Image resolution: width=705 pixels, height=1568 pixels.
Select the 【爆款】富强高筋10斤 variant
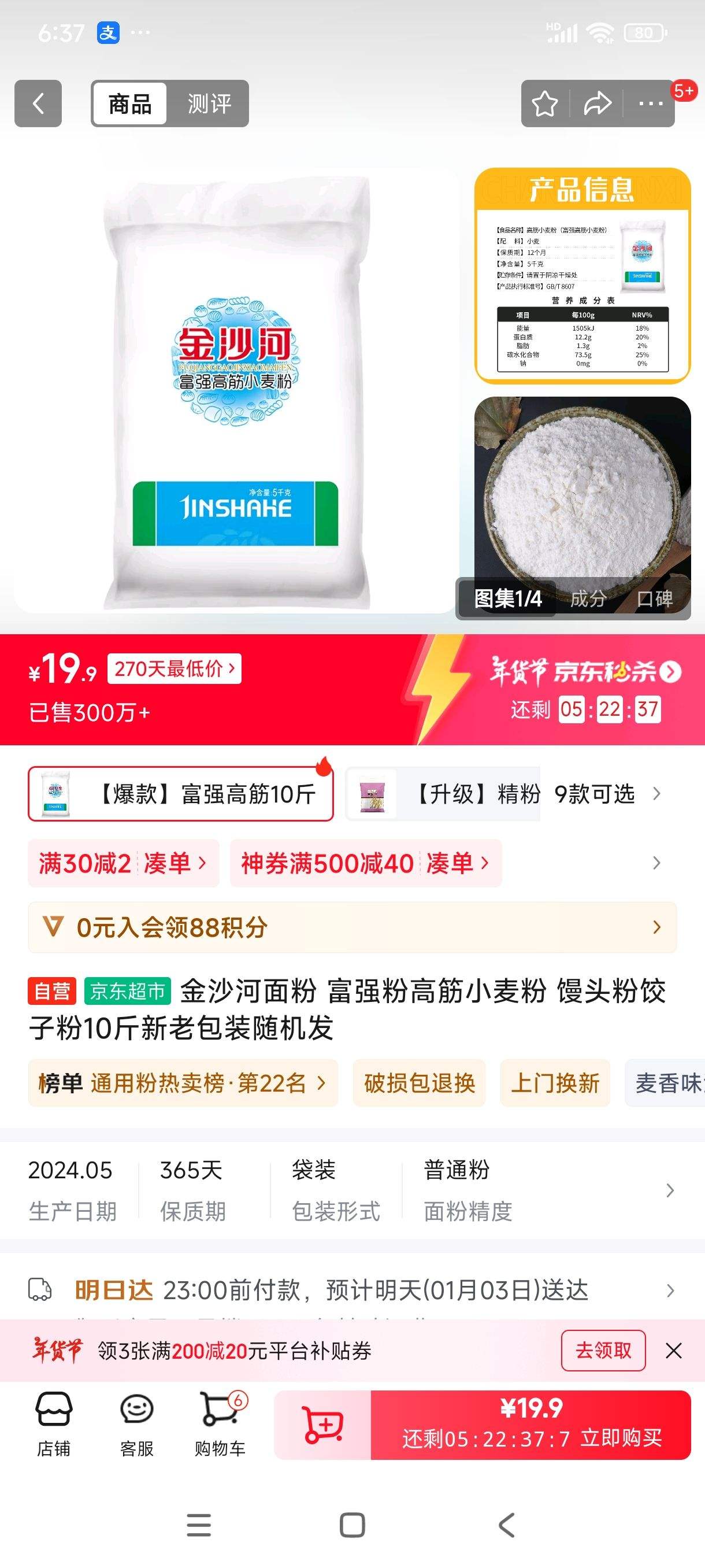tap(181, 794)
